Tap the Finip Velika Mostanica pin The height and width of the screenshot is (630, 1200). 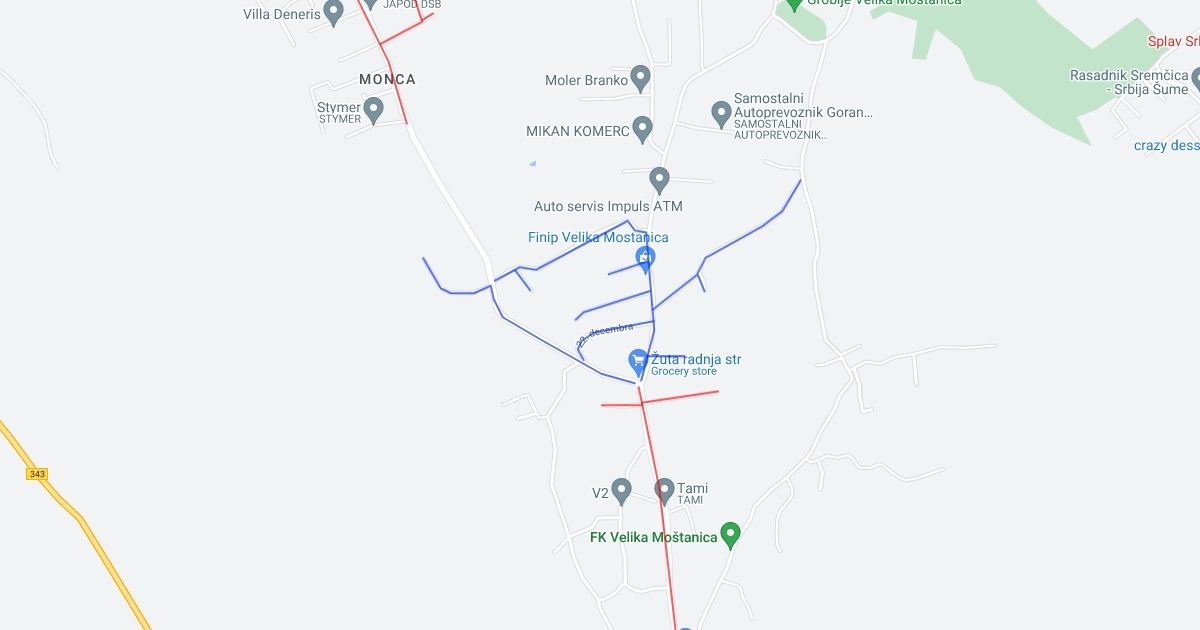(646, 259)
